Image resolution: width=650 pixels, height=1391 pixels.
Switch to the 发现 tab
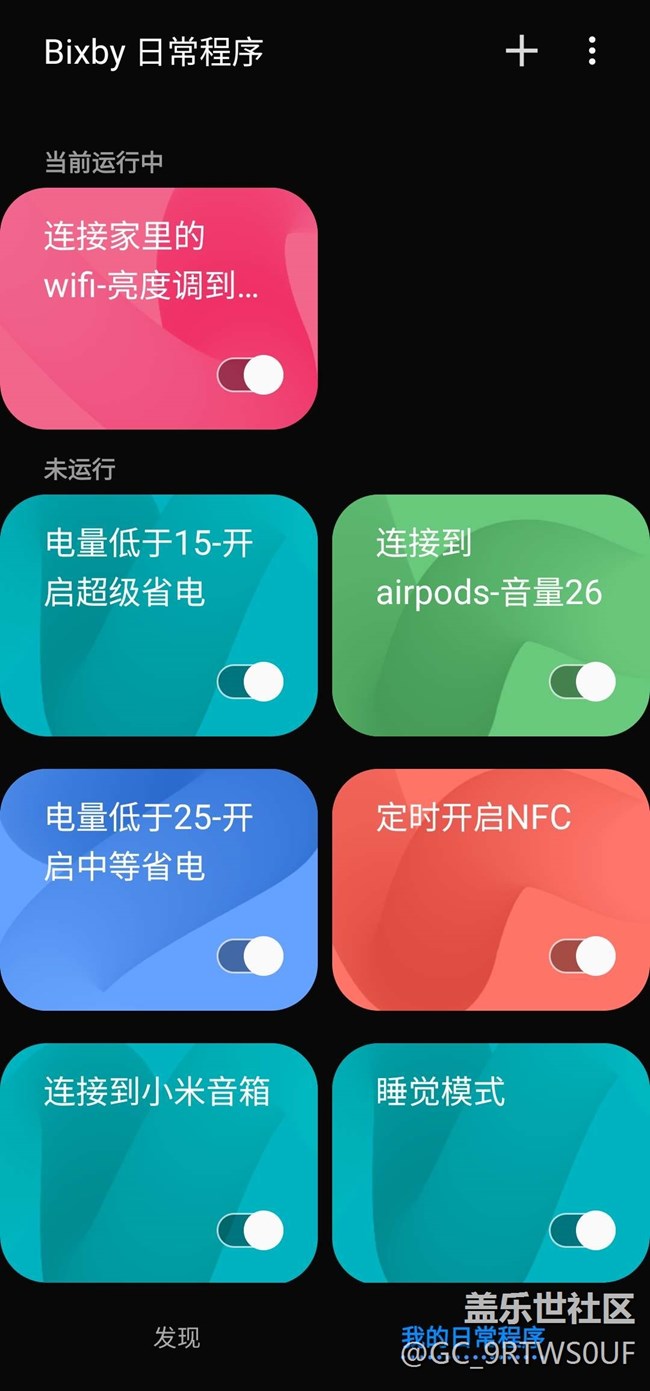(177, 1337)
